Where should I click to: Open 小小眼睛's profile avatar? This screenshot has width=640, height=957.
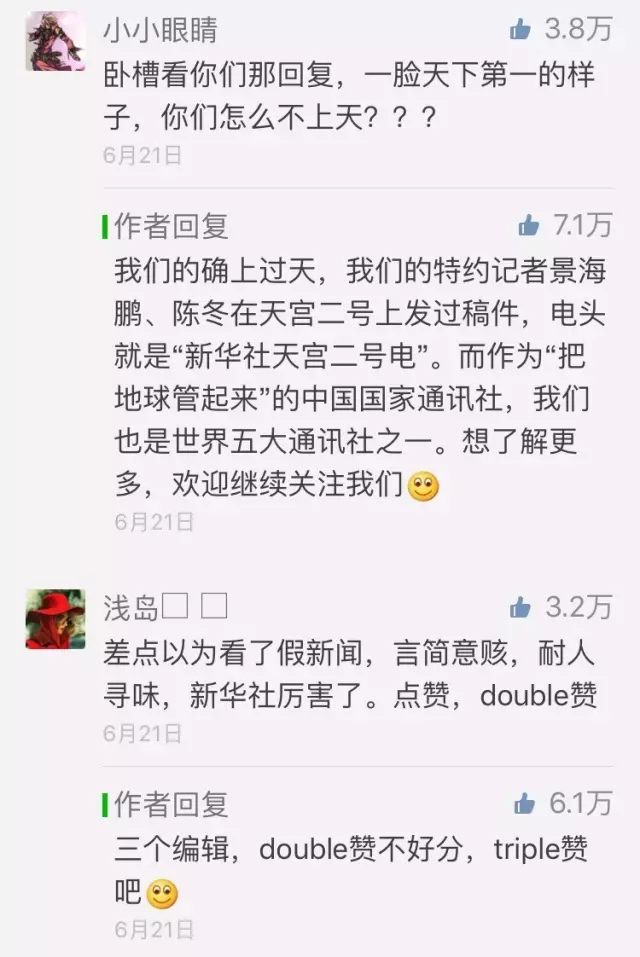[x=55, y=41]
